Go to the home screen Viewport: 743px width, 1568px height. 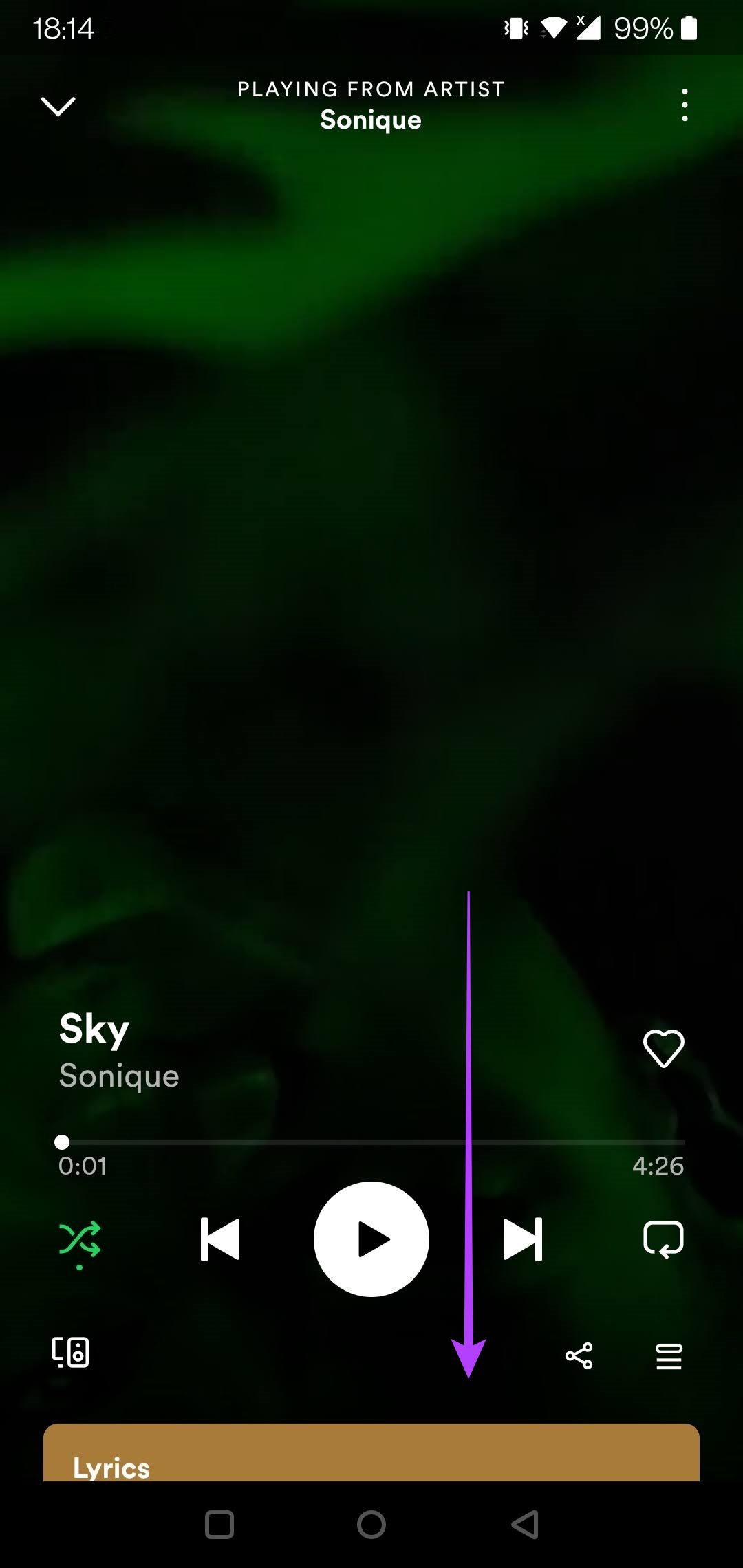point(371,1525)
